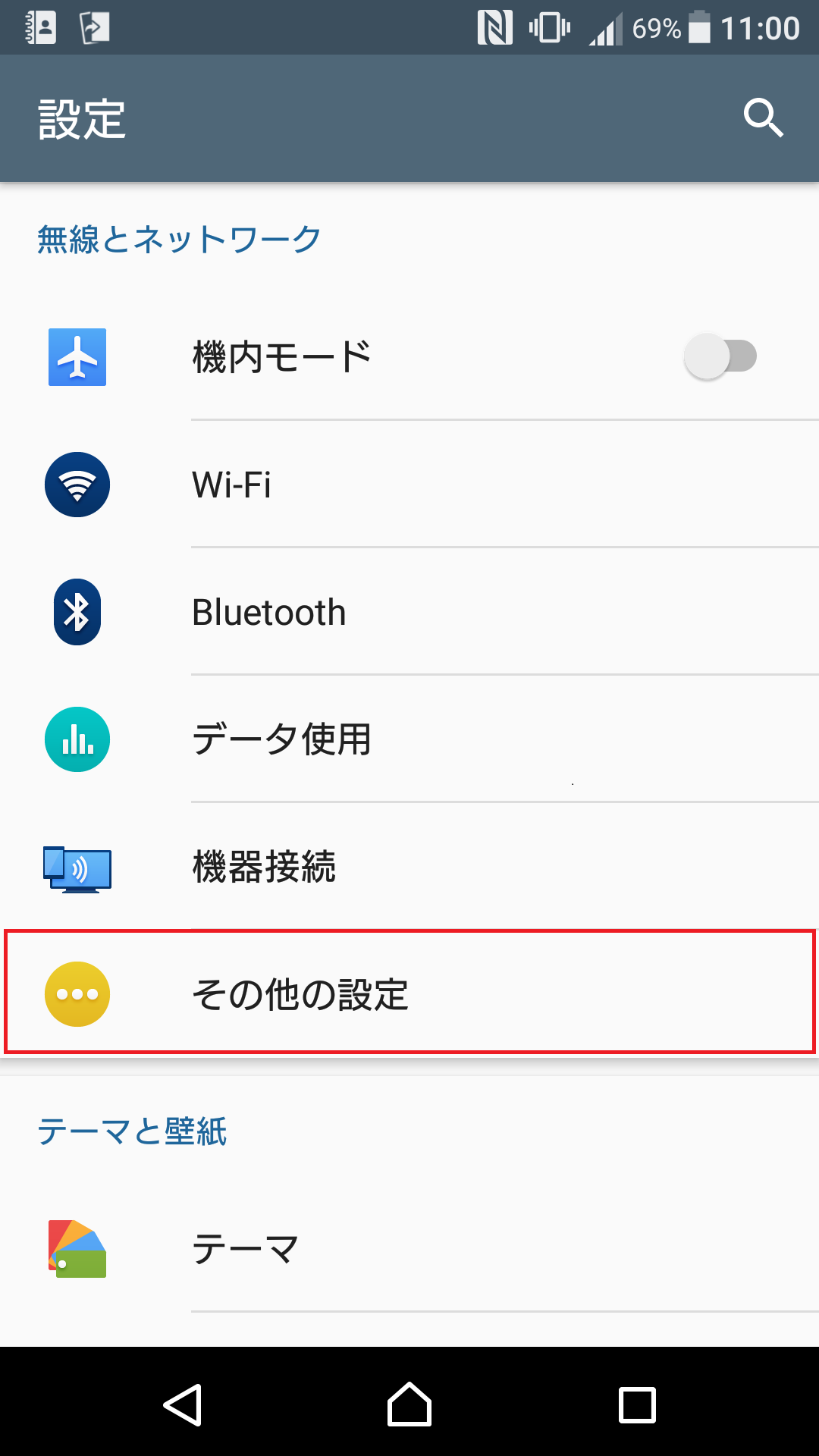Viewport: 819px width, 1456px height.
Task: Select the テーマと壁紙 section header
Action: 133,1133
